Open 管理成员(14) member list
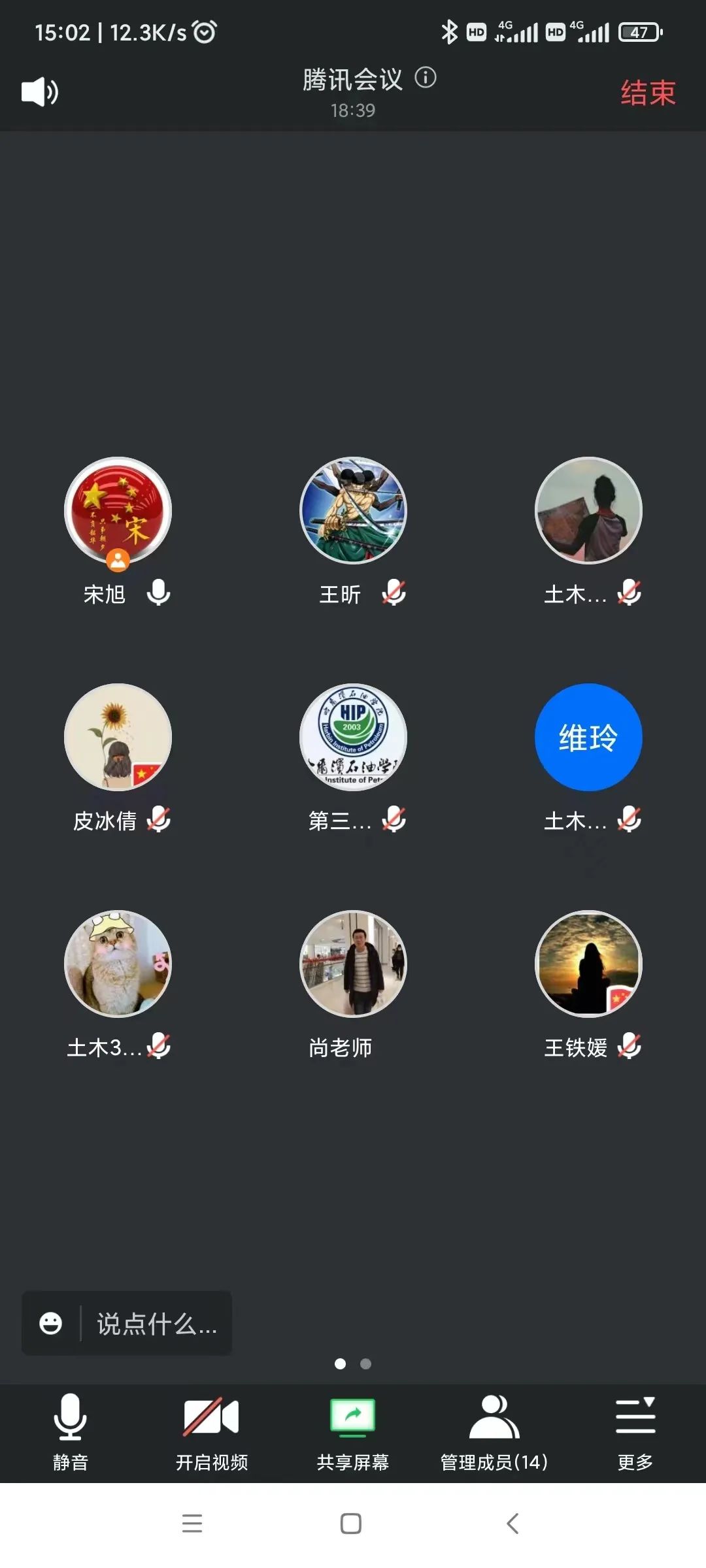 point(494,1432)
